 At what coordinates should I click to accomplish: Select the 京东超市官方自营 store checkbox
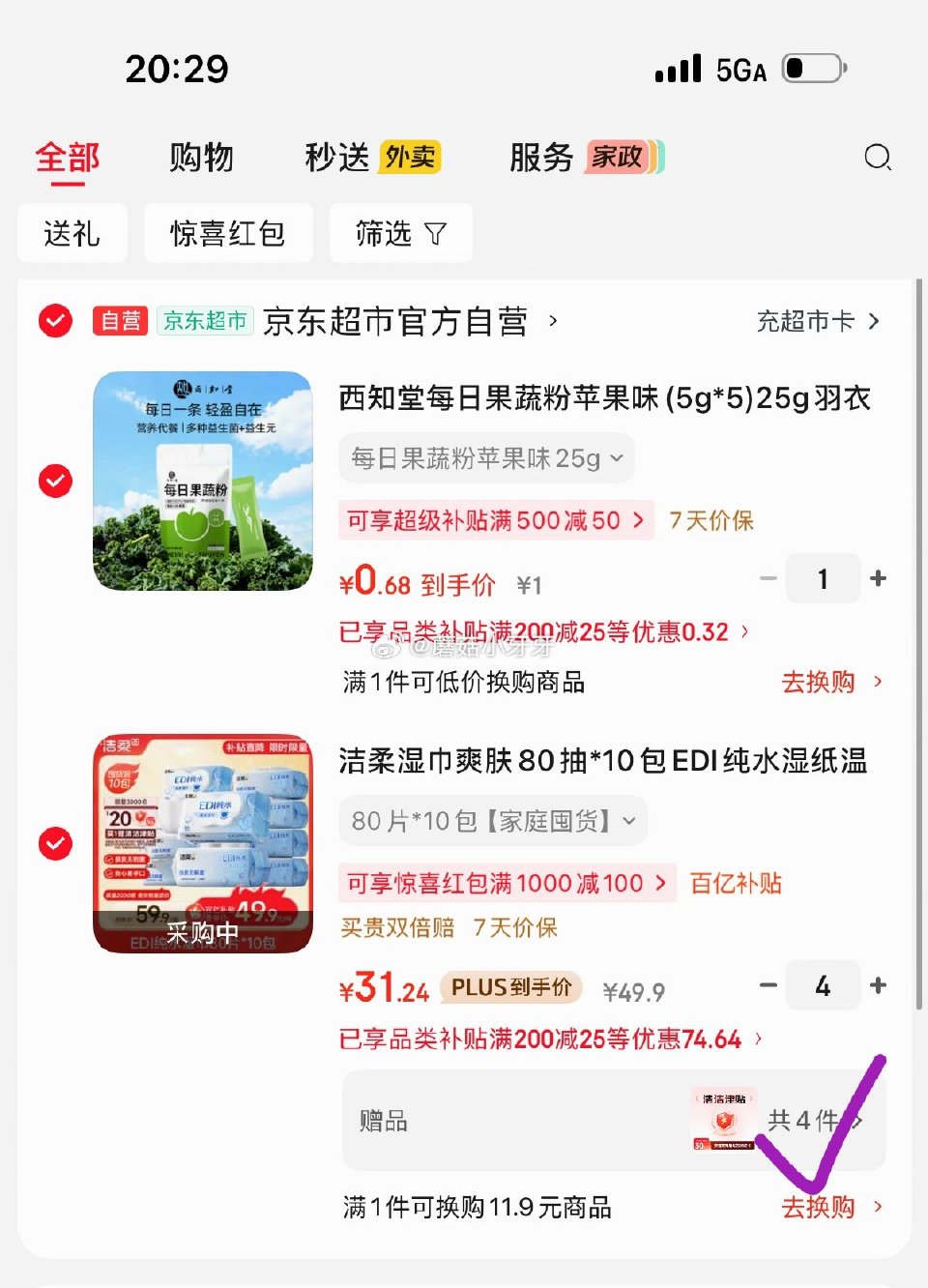[55, 321]
